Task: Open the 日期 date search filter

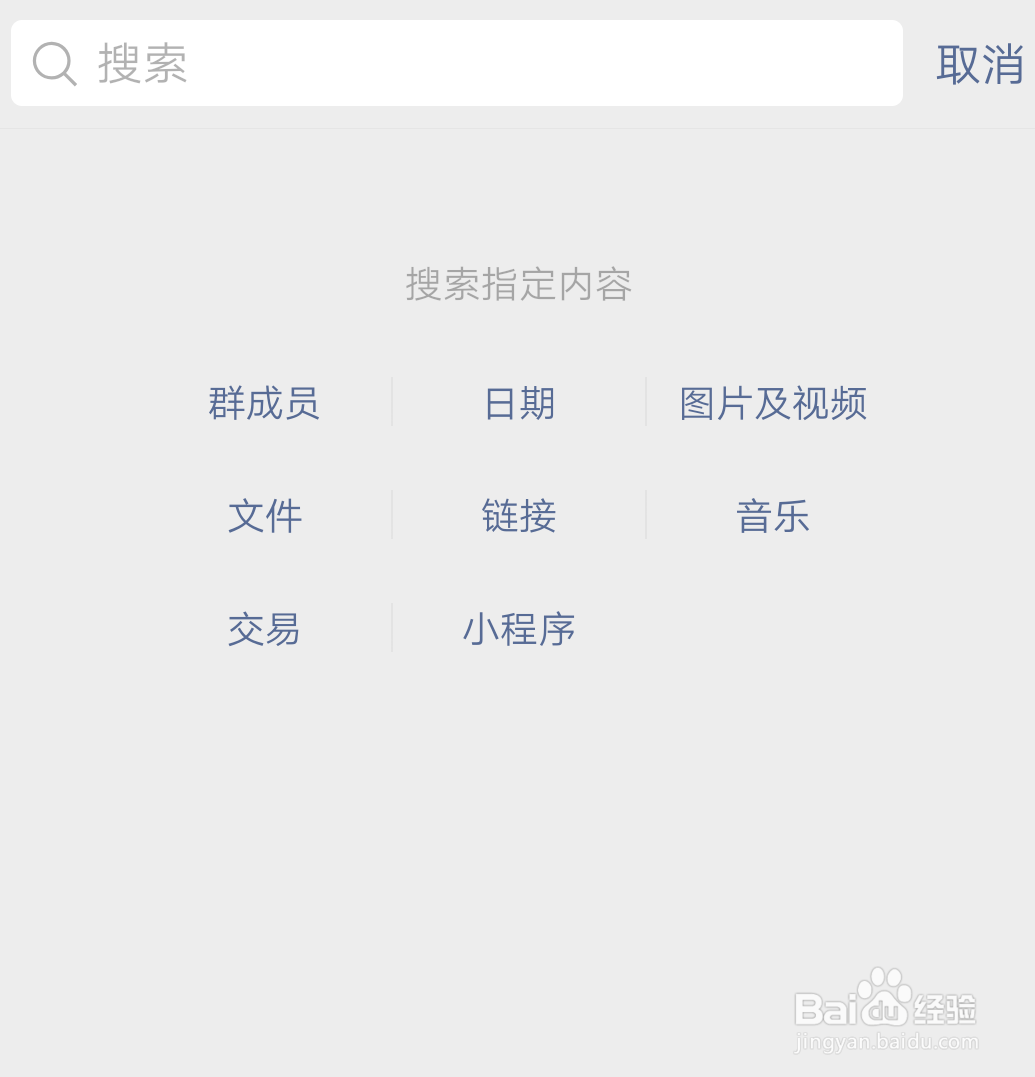Action: (x=519, y=404)
